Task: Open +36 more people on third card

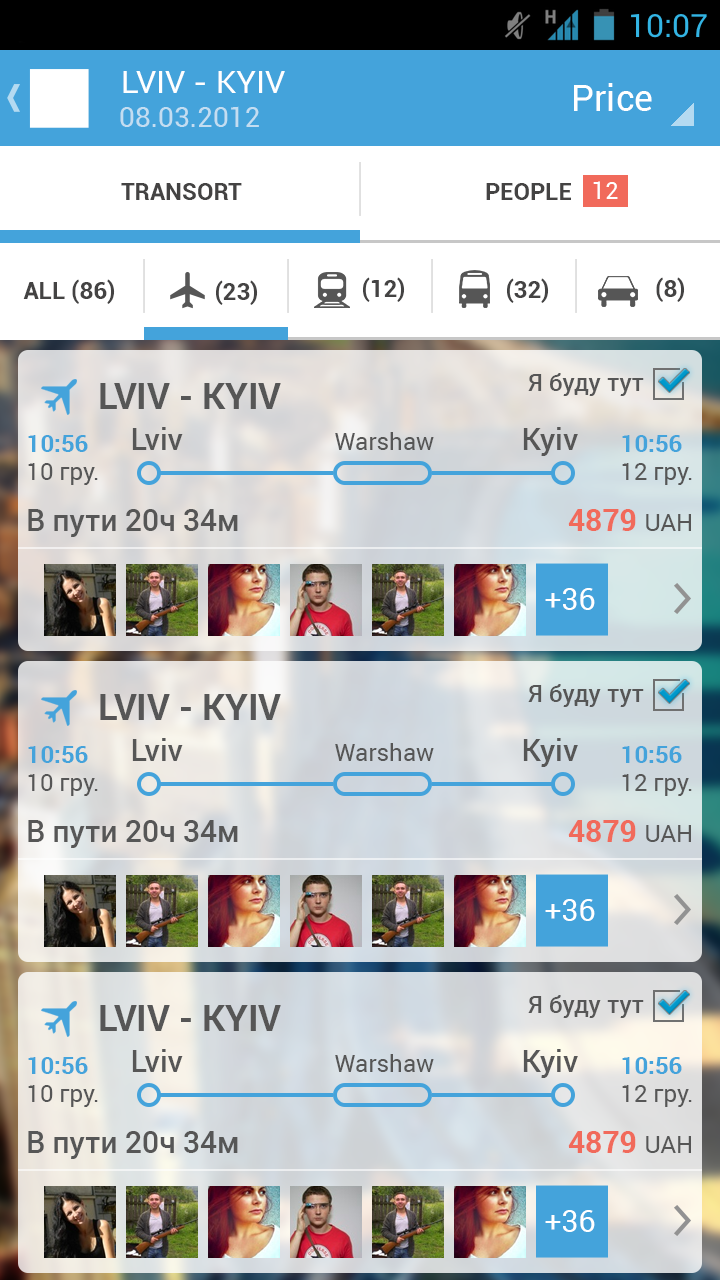Action: pos(571,1221)
